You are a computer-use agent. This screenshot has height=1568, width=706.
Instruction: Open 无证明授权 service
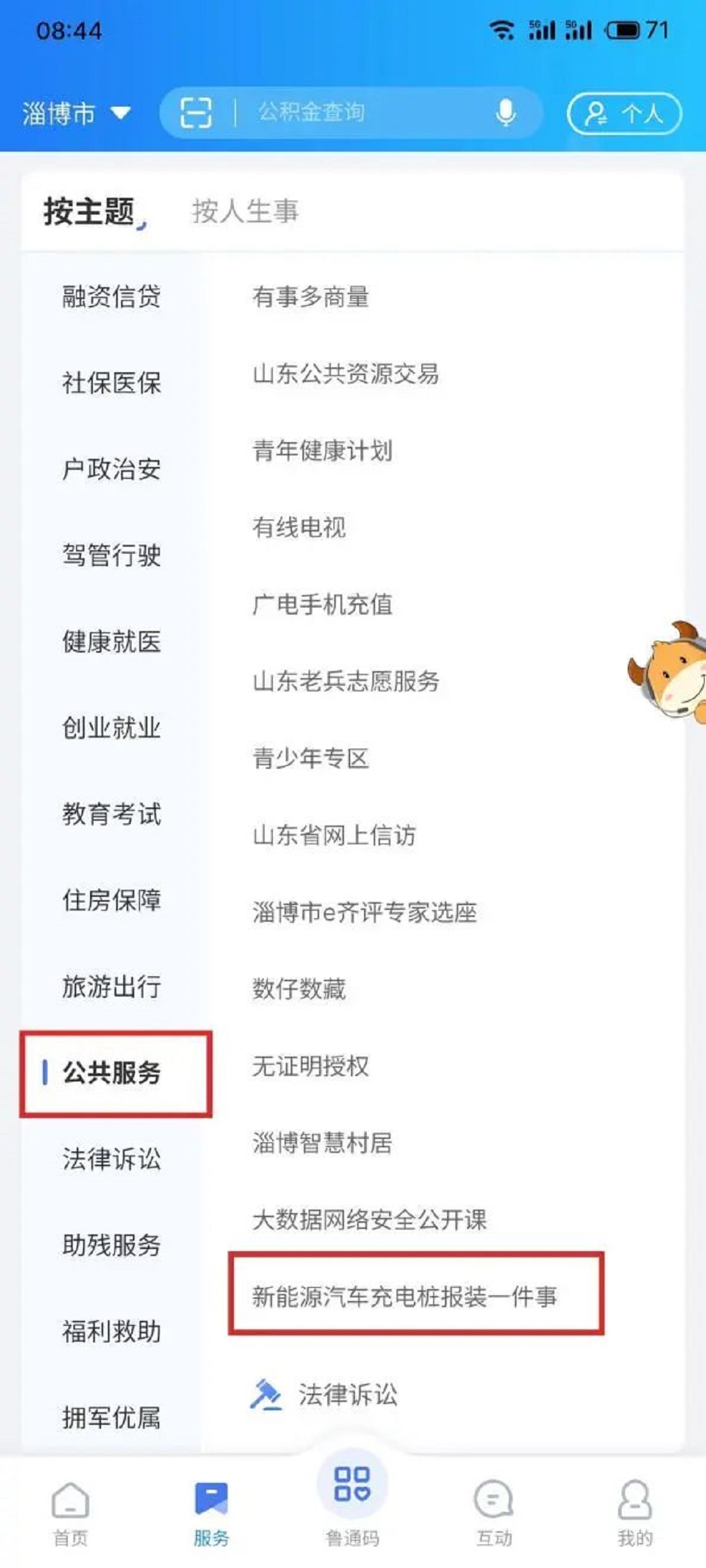pos(311,1066)
